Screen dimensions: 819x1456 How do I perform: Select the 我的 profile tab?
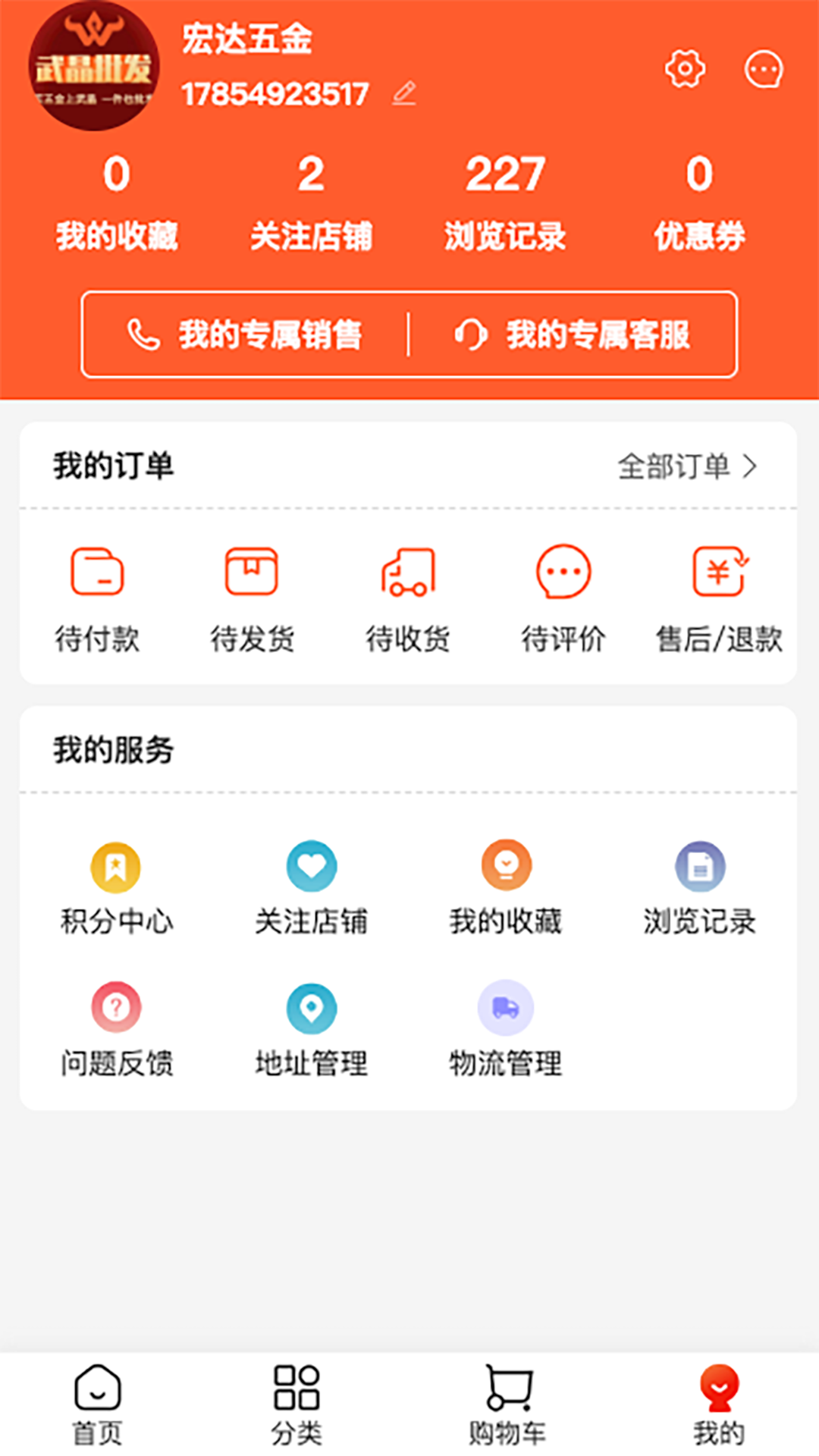point(718,1404)
